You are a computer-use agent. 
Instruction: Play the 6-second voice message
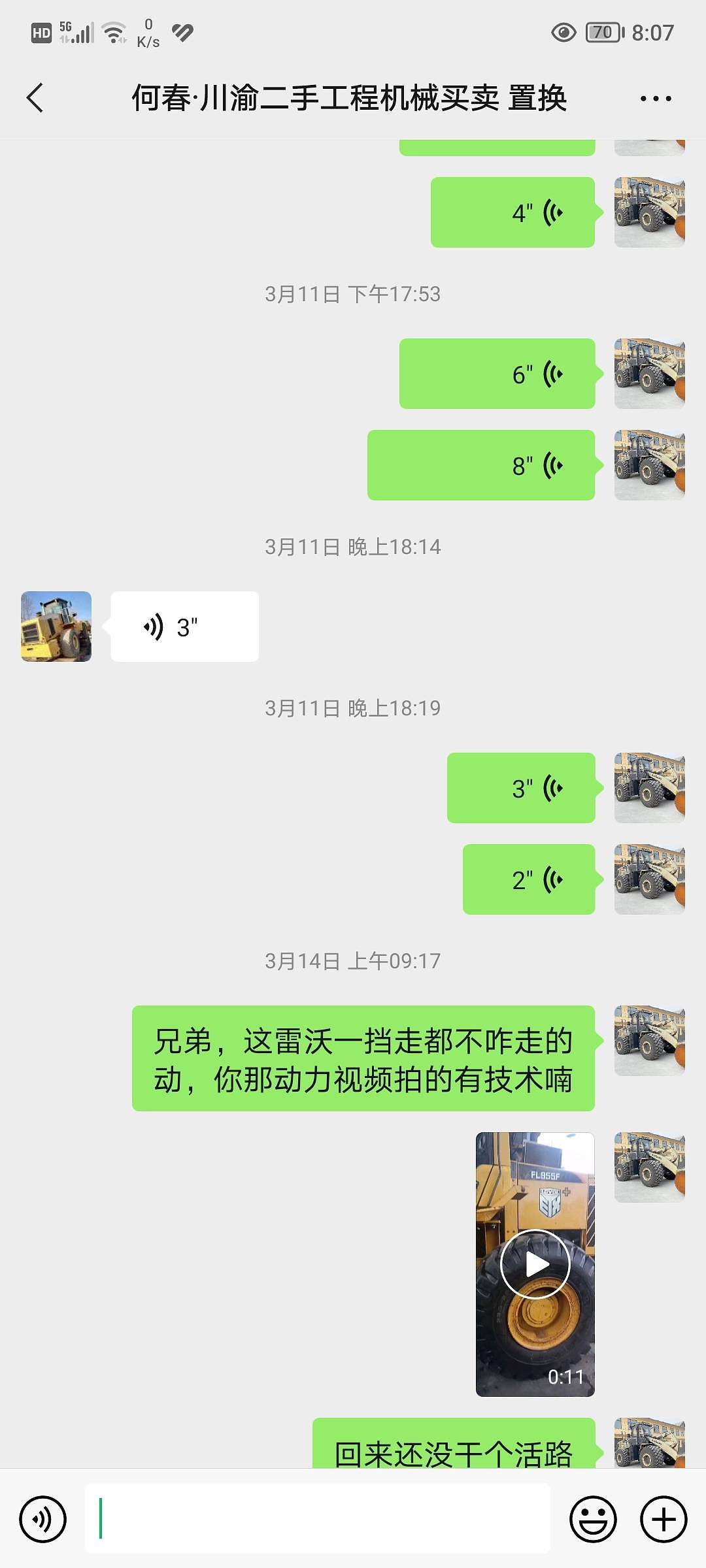497,374
